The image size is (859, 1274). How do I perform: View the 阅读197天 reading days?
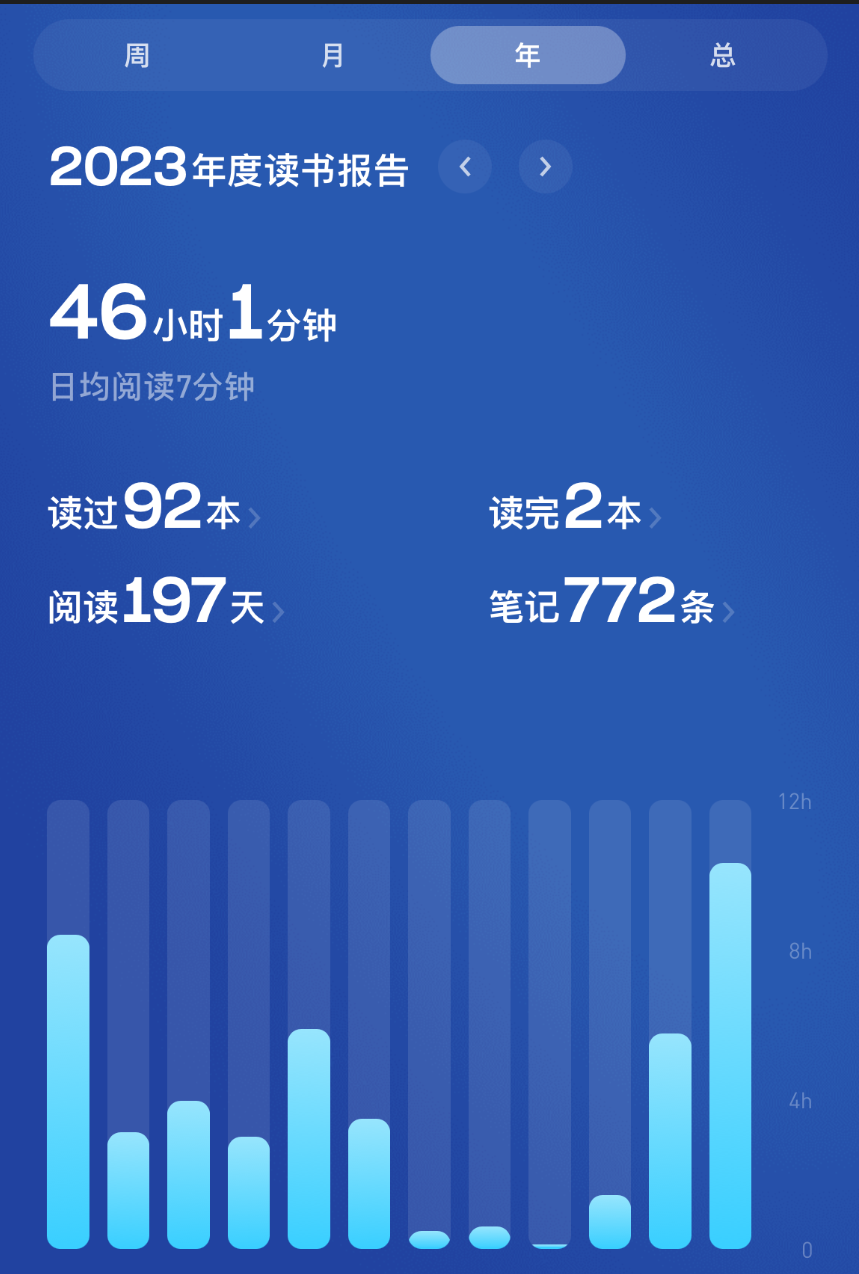pyautogui.click(x=166, y=604)
